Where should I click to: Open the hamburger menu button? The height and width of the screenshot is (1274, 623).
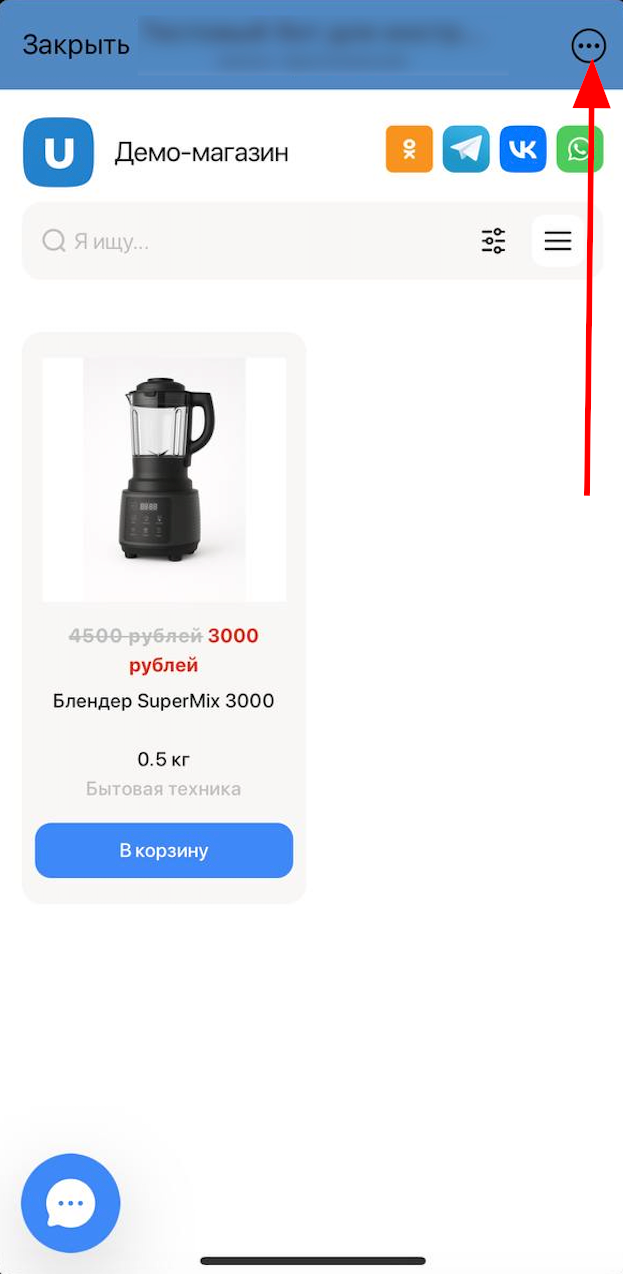(x=558, y=241)
